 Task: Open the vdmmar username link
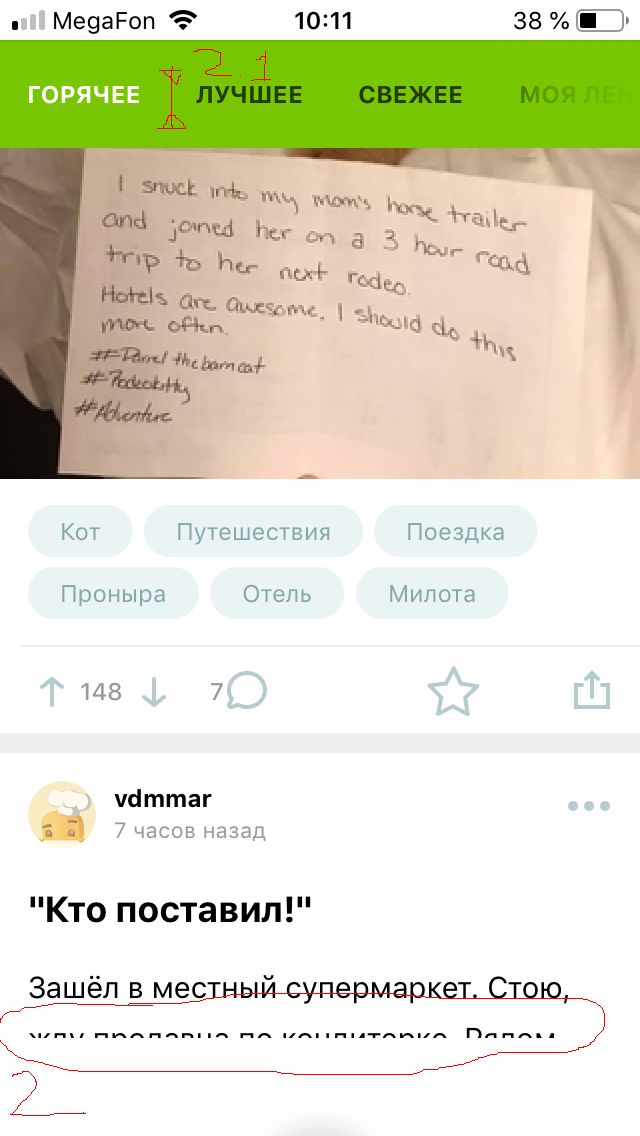(163, 799)
